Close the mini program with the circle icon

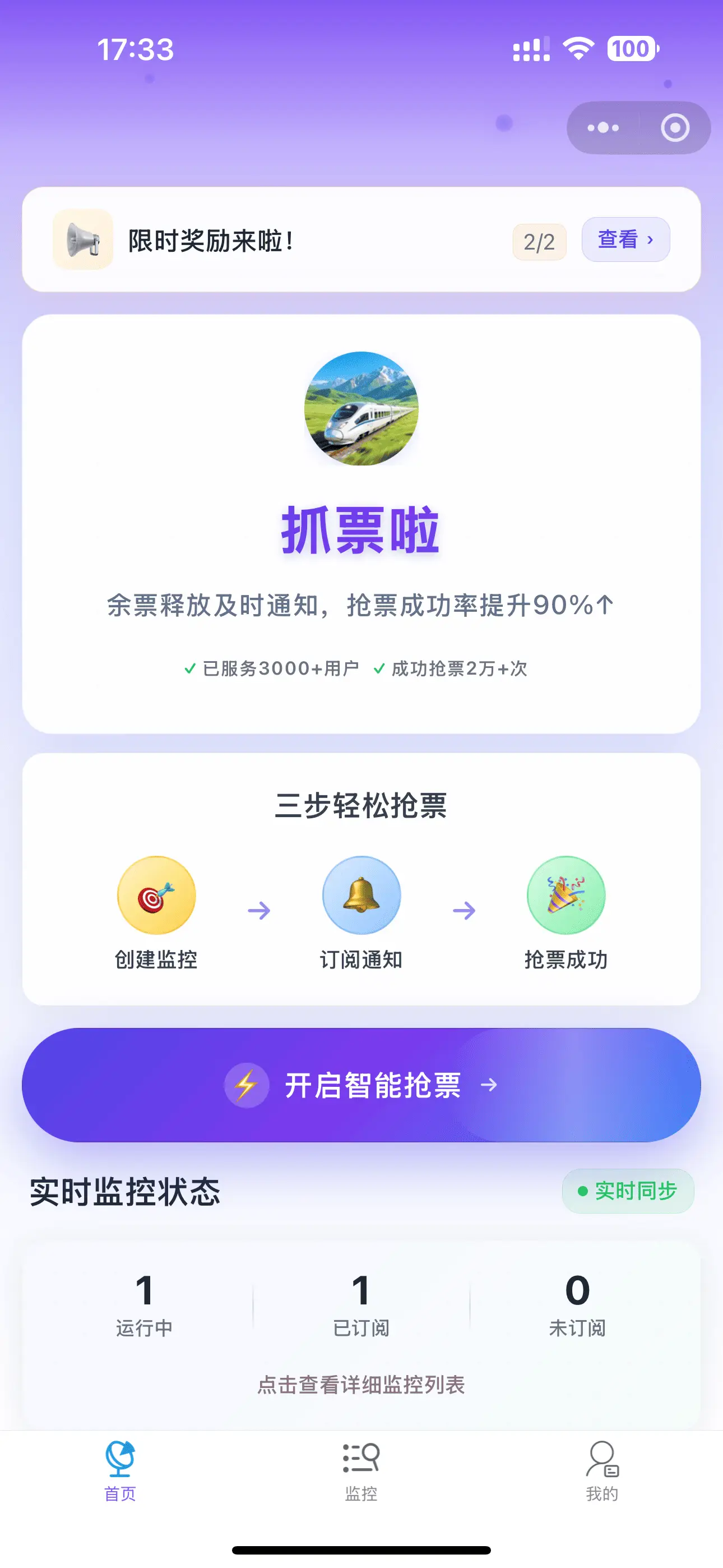point(674,128)
